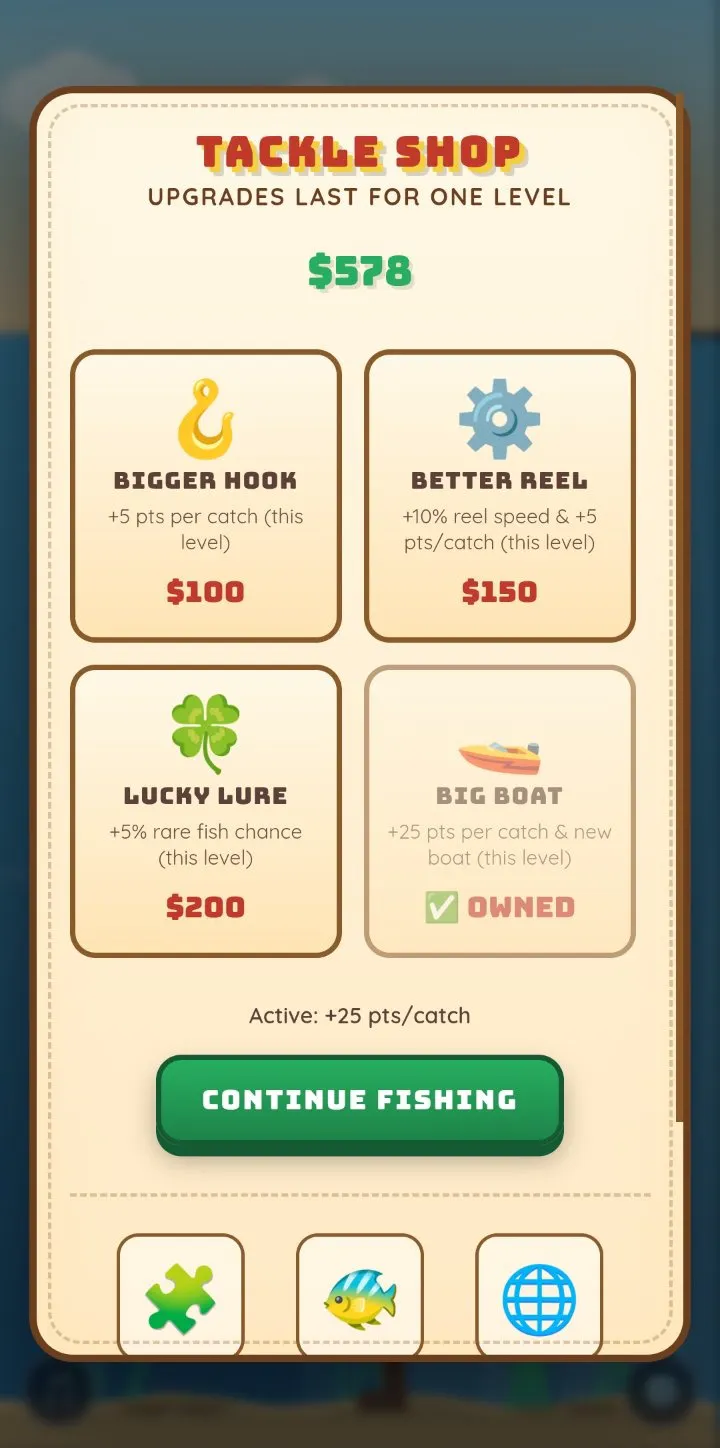Buy the Lucky Lure for $200

pyautogui.click(x=206, y=811)
